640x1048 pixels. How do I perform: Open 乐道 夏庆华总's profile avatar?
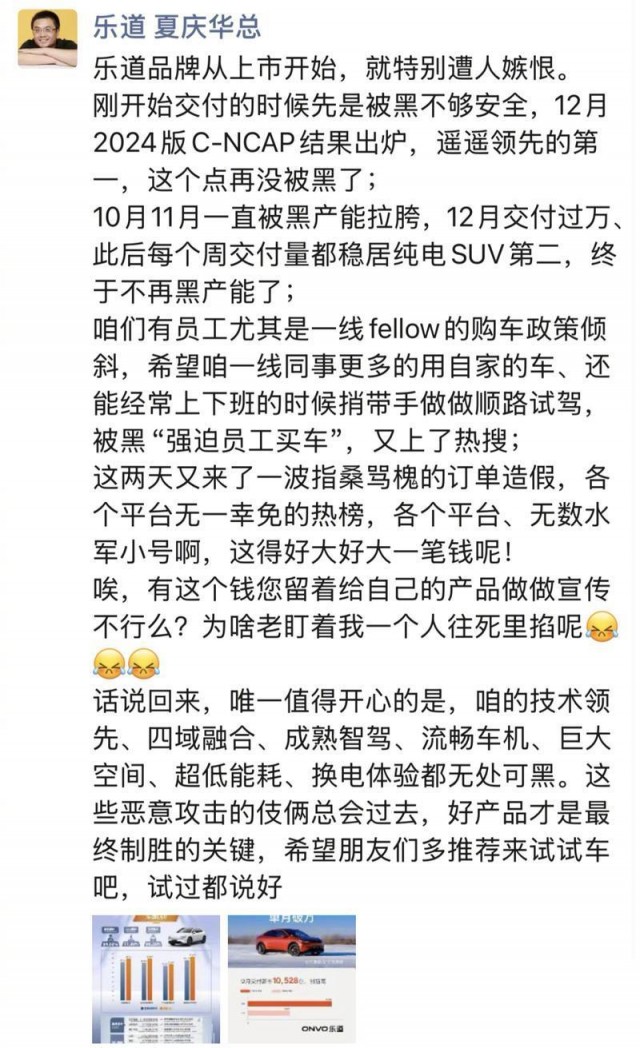point(47,37)
